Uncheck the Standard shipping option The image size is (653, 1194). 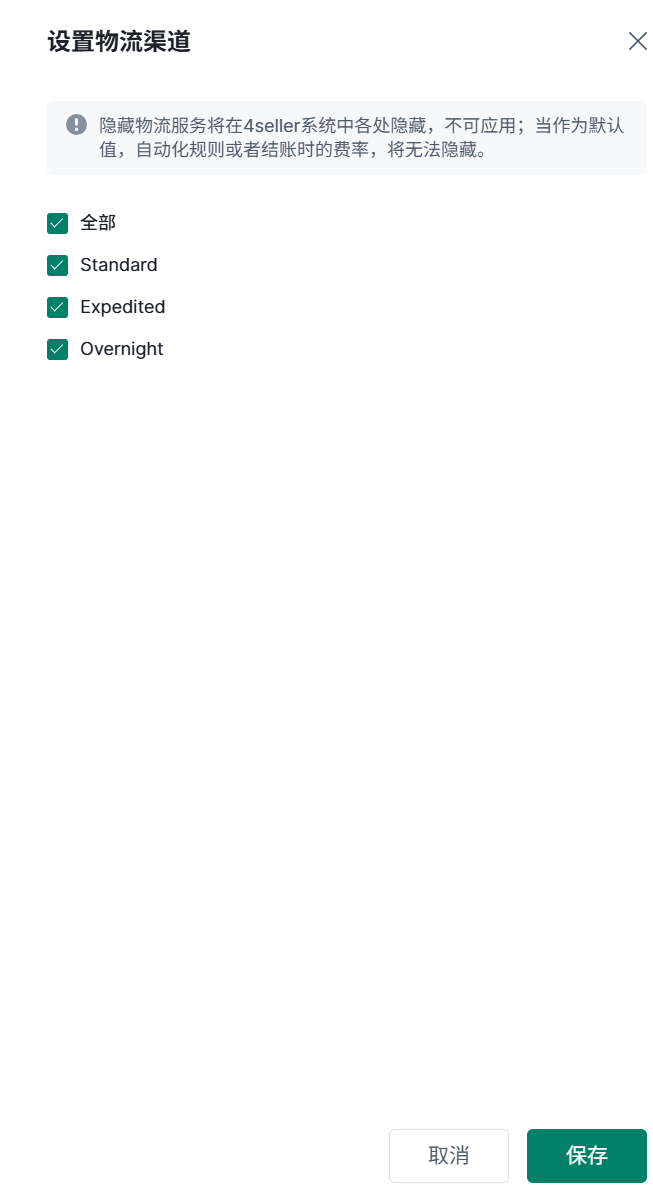coord(57,265)
